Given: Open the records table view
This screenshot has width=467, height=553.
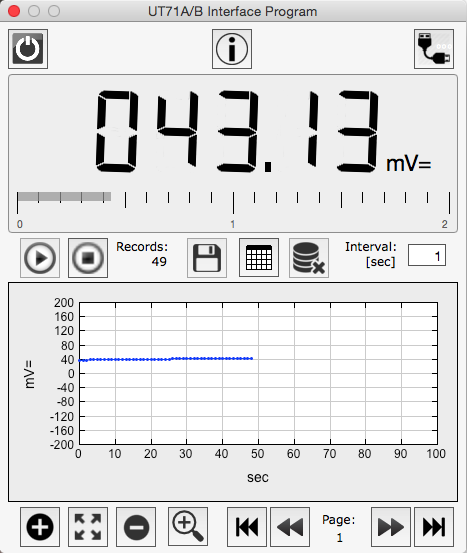Looking at the screenshot, I should [x=259, y=258].
